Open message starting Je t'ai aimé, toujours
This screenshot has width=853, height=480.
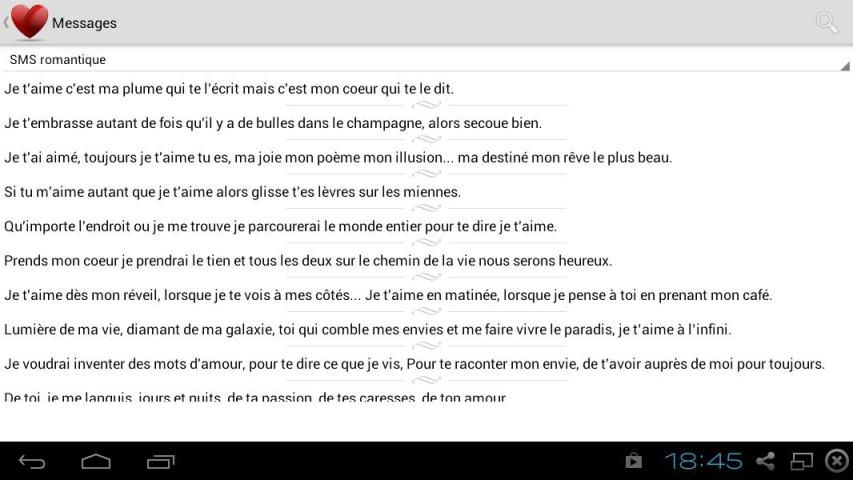point(338,158)
